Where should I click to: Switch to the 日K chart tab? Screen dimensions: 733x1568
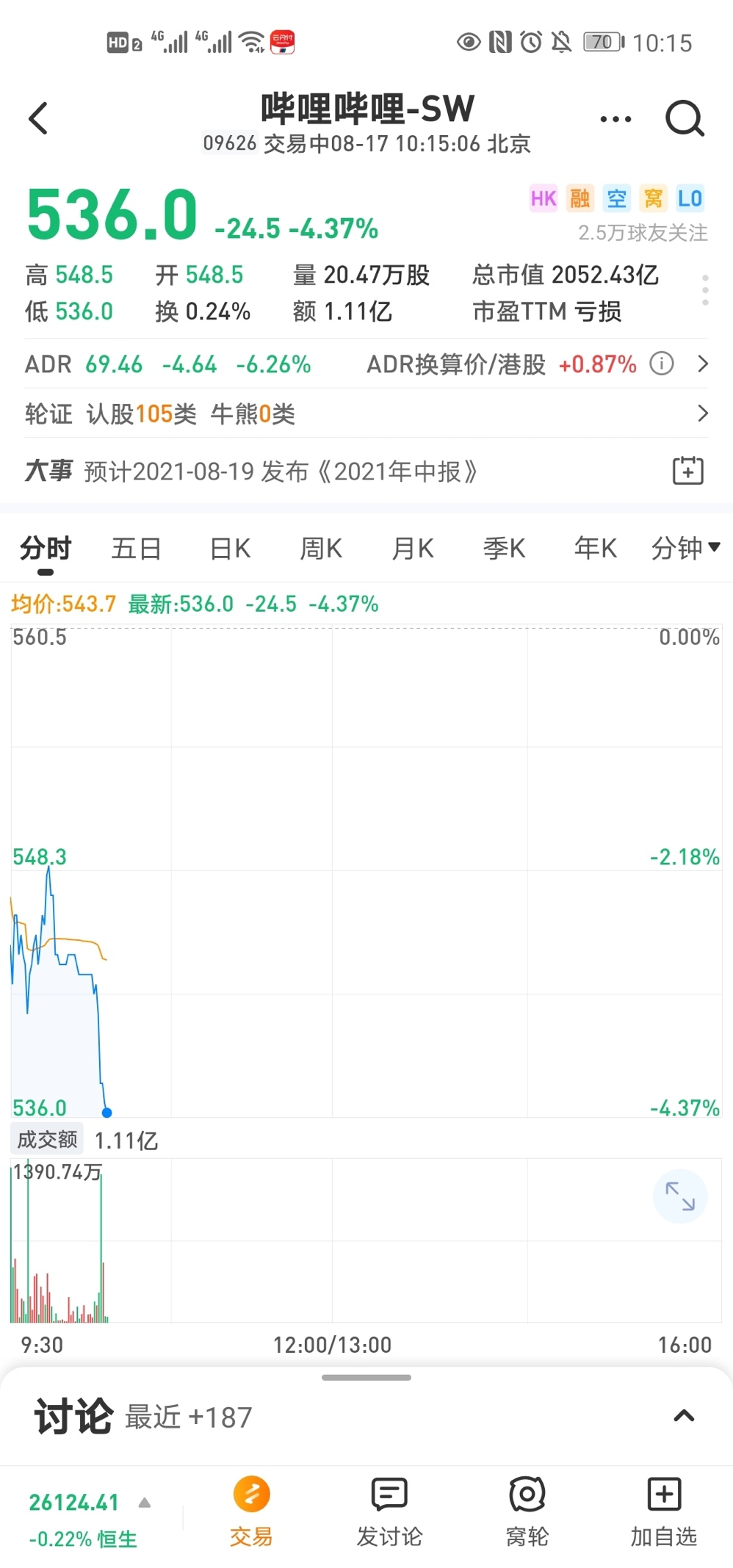tap(230, 549)
